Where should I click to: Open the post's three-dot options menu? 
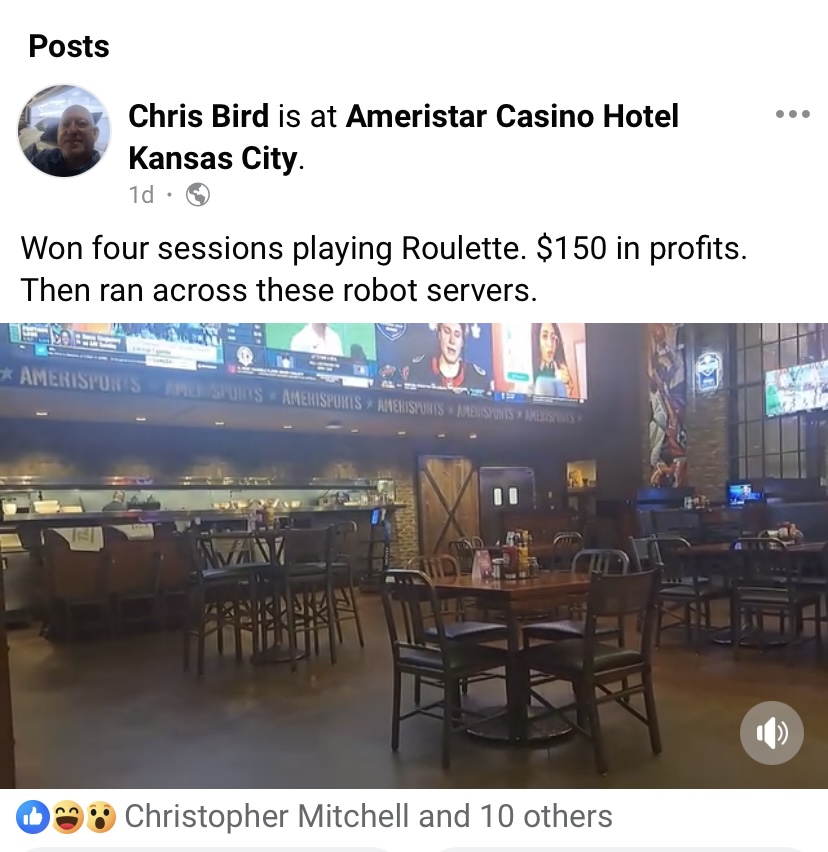click(x=792, y=115)
